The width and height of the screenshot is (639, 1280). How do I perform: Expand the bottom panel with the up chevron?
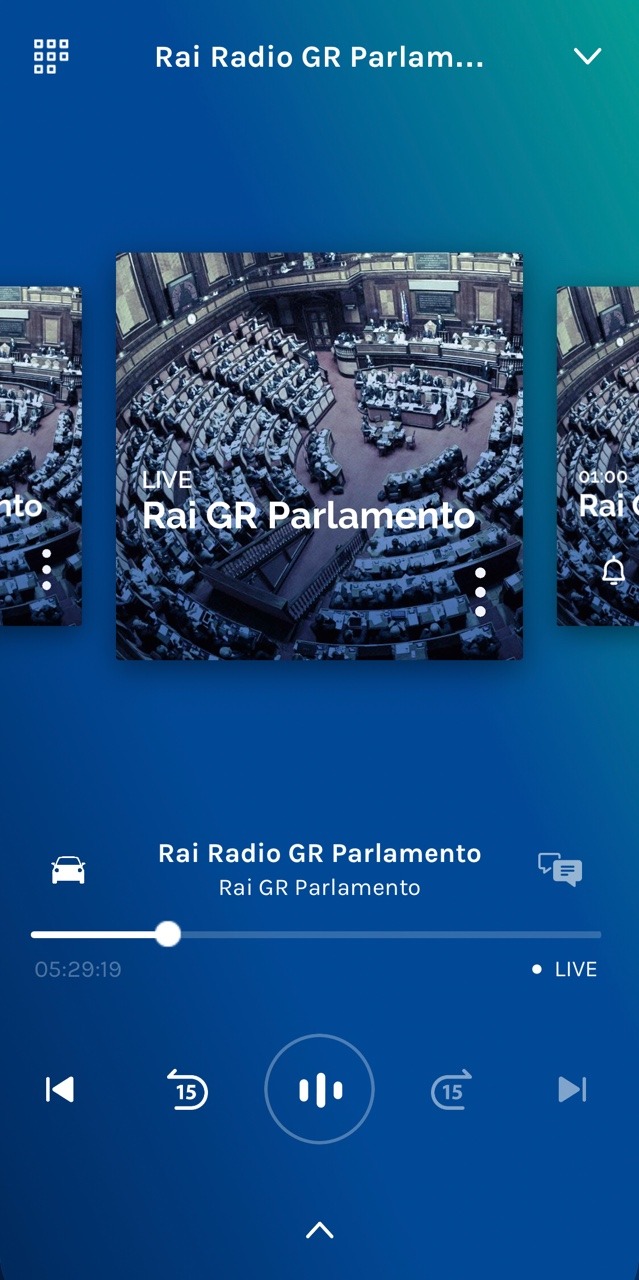point(319,1230)
